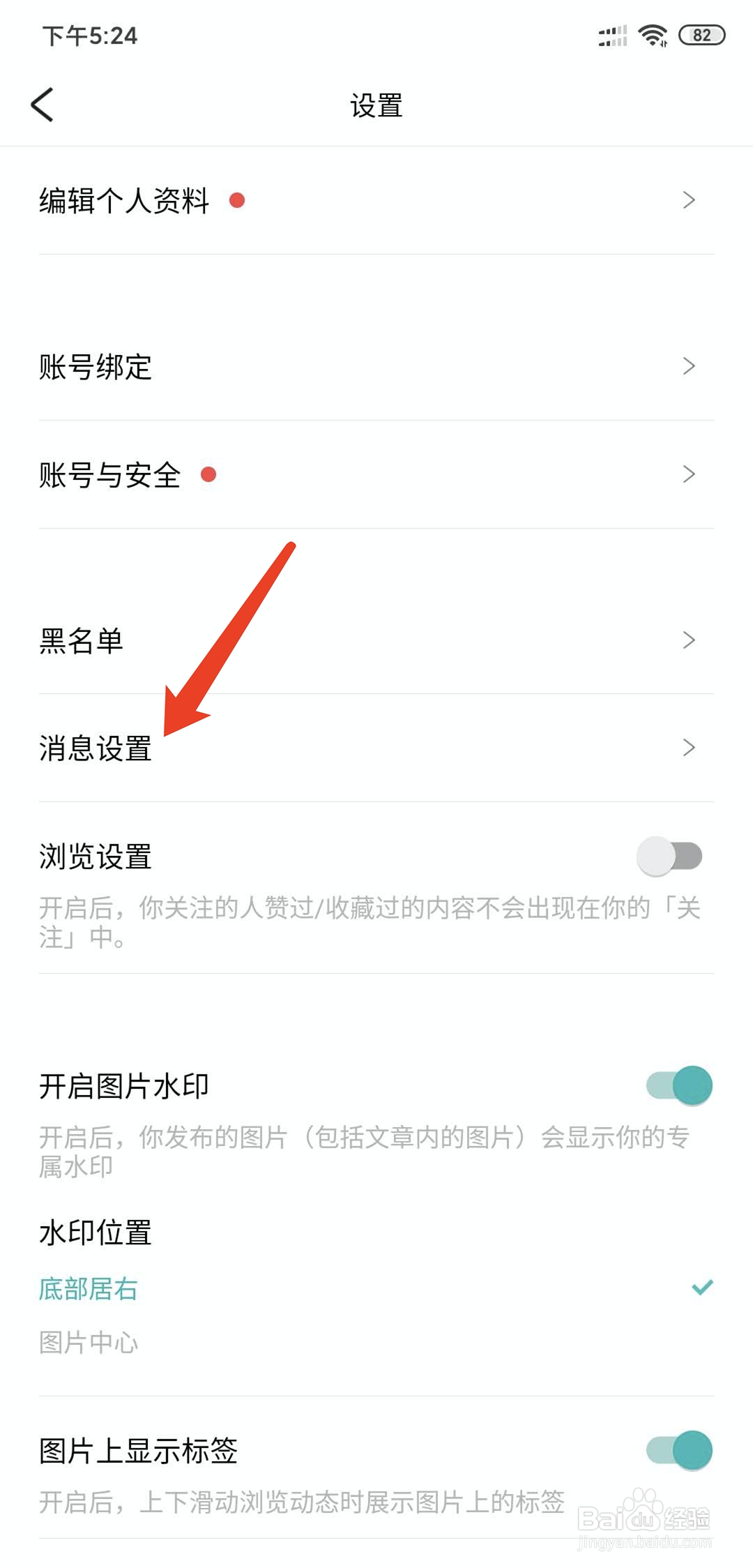Image resolution: width=753 pixels, height=1568 pixels.
Task: Select the 底部居右 watermark position
Action: (89, 1288)
